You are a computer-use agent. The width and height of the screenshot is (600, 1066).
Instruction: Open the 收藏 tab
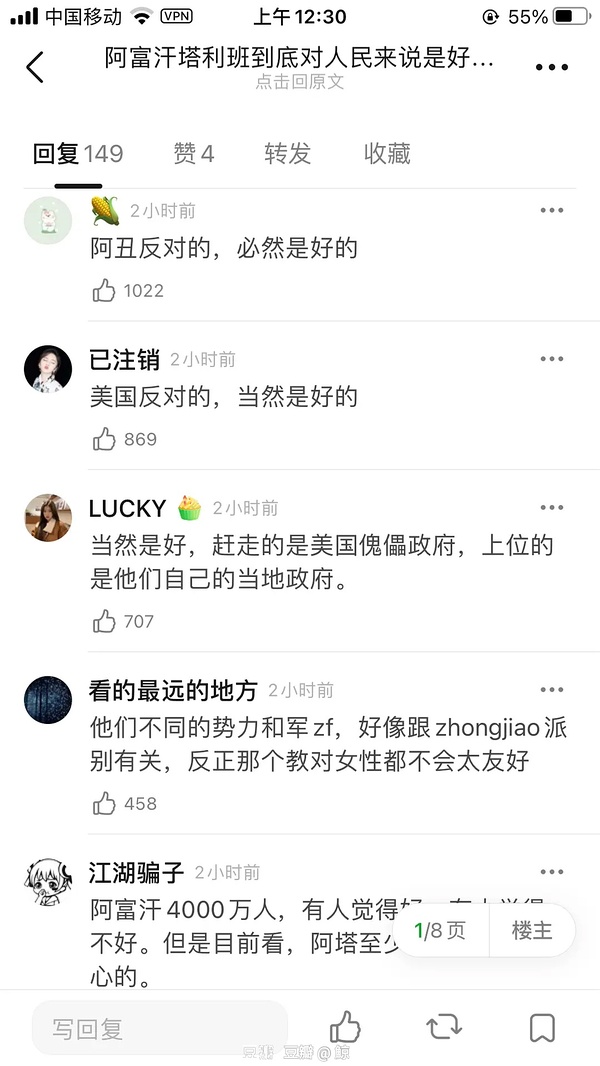pos(387,154)
